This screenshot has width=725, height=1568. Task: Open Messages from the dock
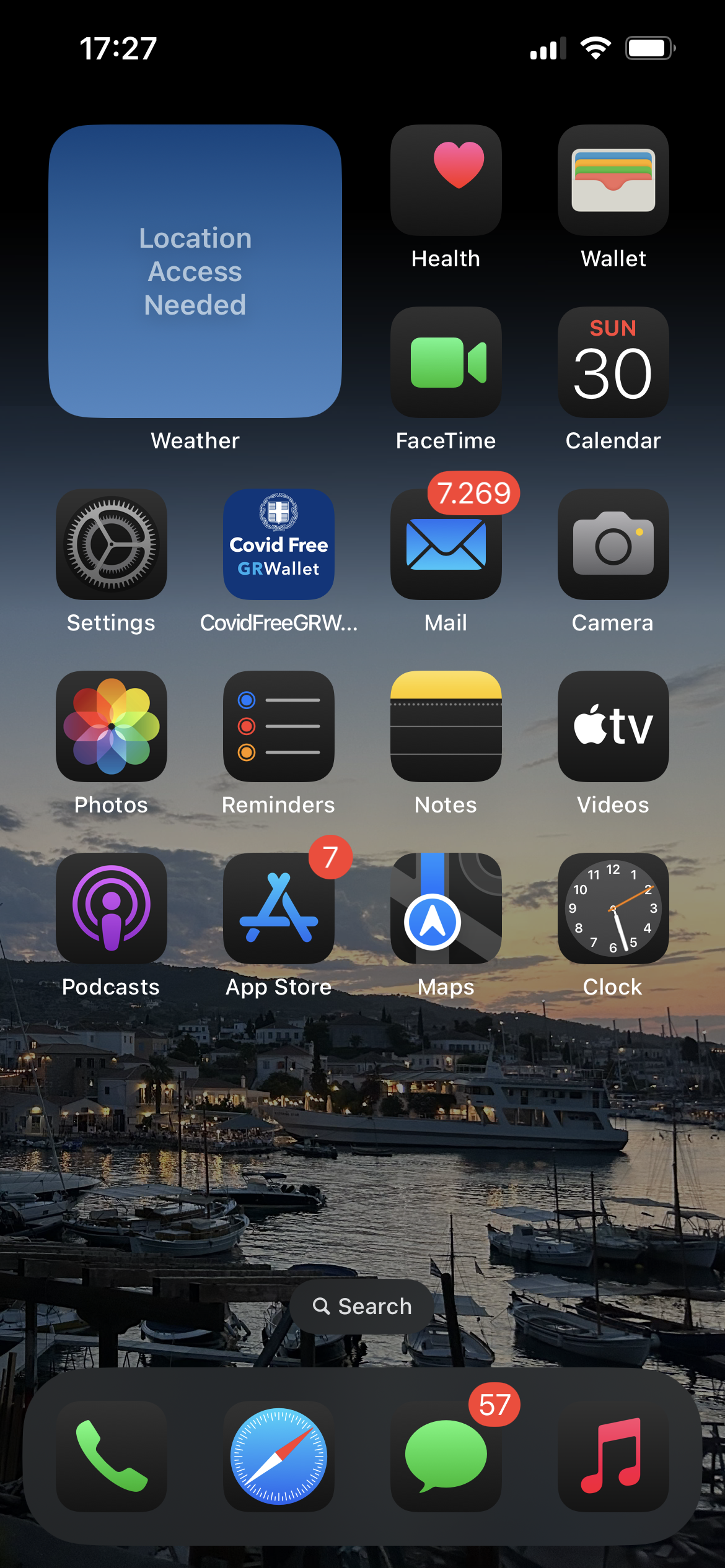446,1457
